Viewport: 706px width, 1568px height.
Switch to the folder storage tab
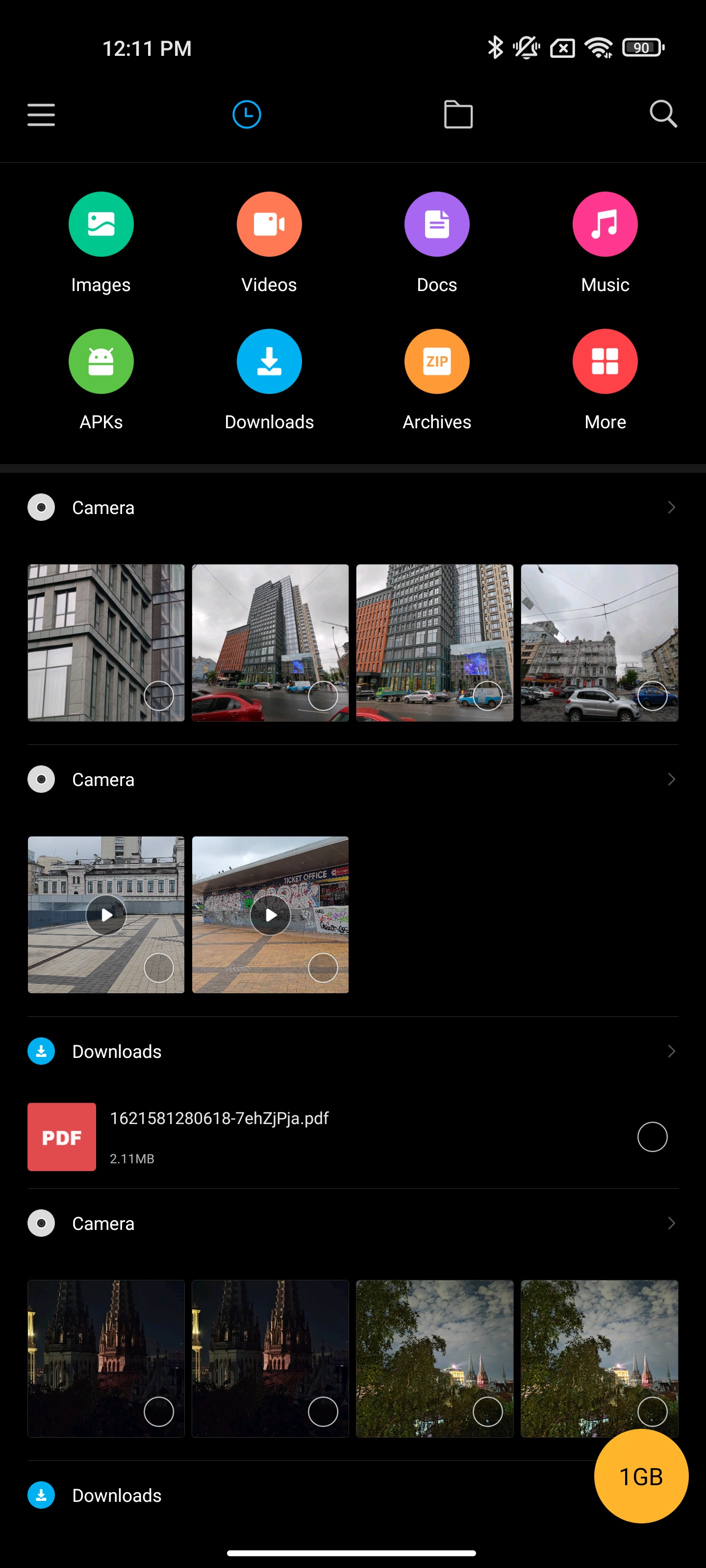pyautogui.click(x=458, y=115)
